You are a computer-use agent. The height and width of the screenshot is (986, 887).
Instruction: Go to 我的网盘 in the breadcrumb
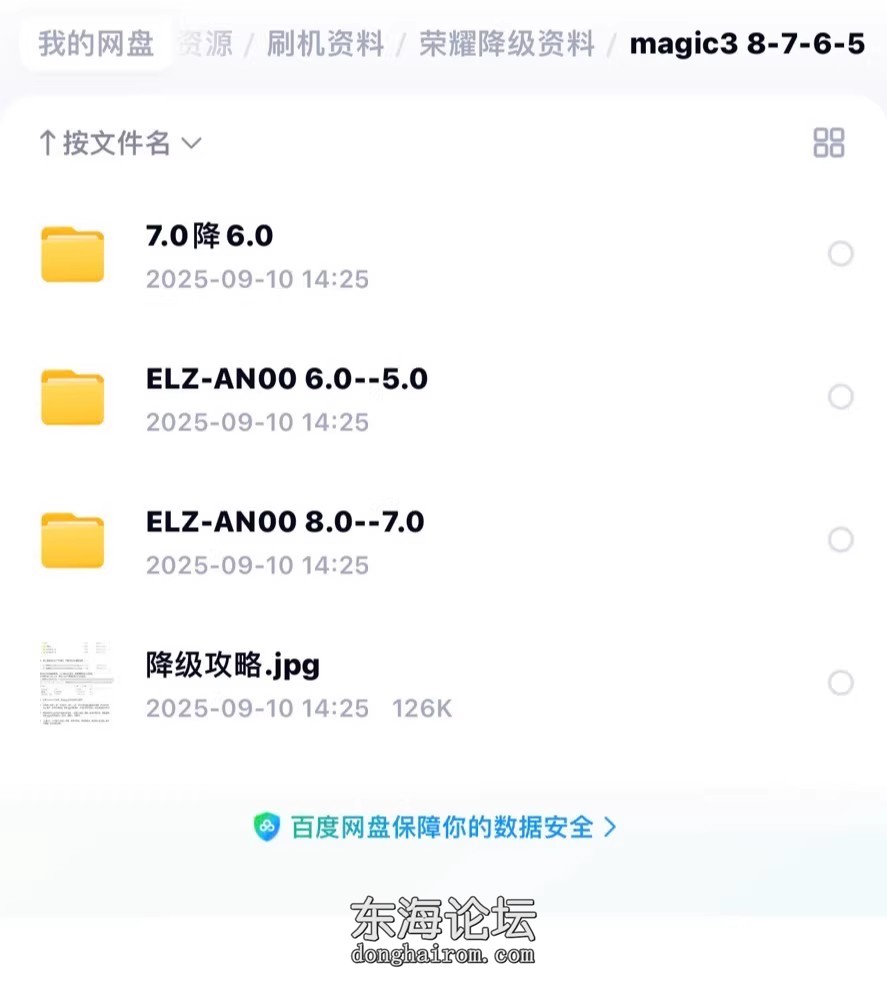[96, 44]
